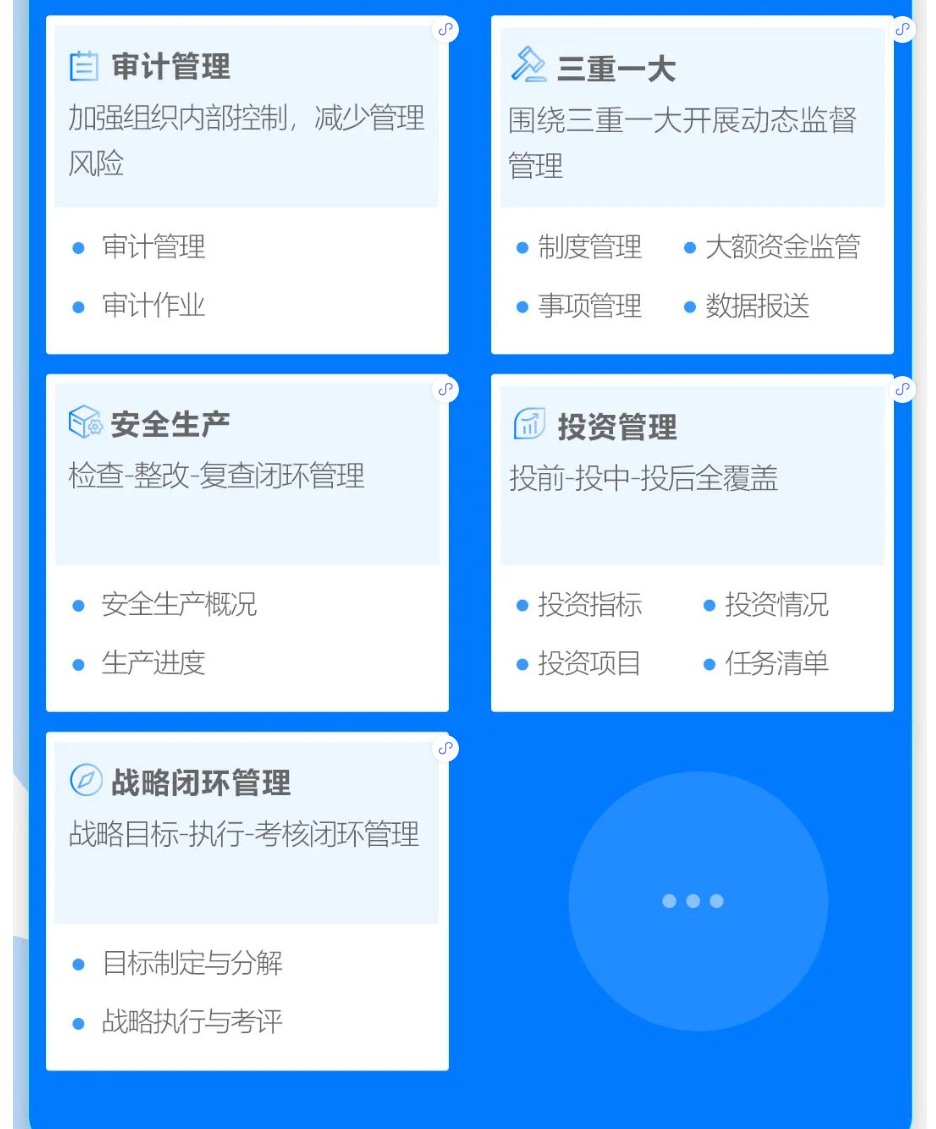This screenshot has height=1129, width=936.
Task: Go to 战略执行与考评
Action: click(x=192, y=1021)
